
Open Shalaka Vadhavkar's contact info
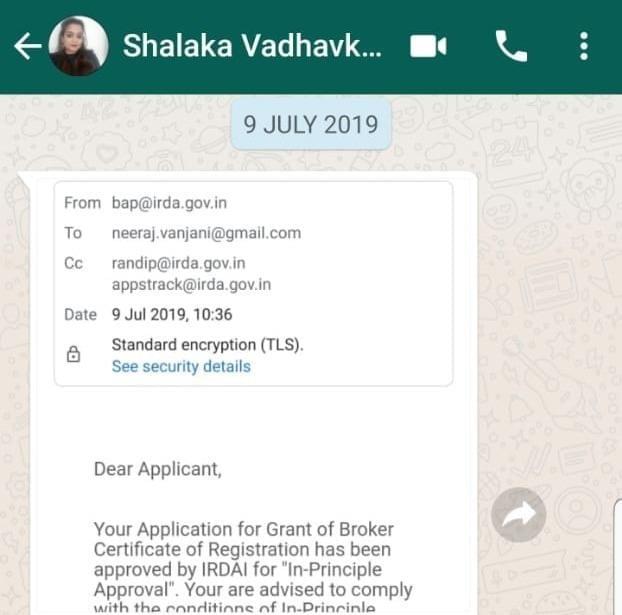click(x=251, y=46)
